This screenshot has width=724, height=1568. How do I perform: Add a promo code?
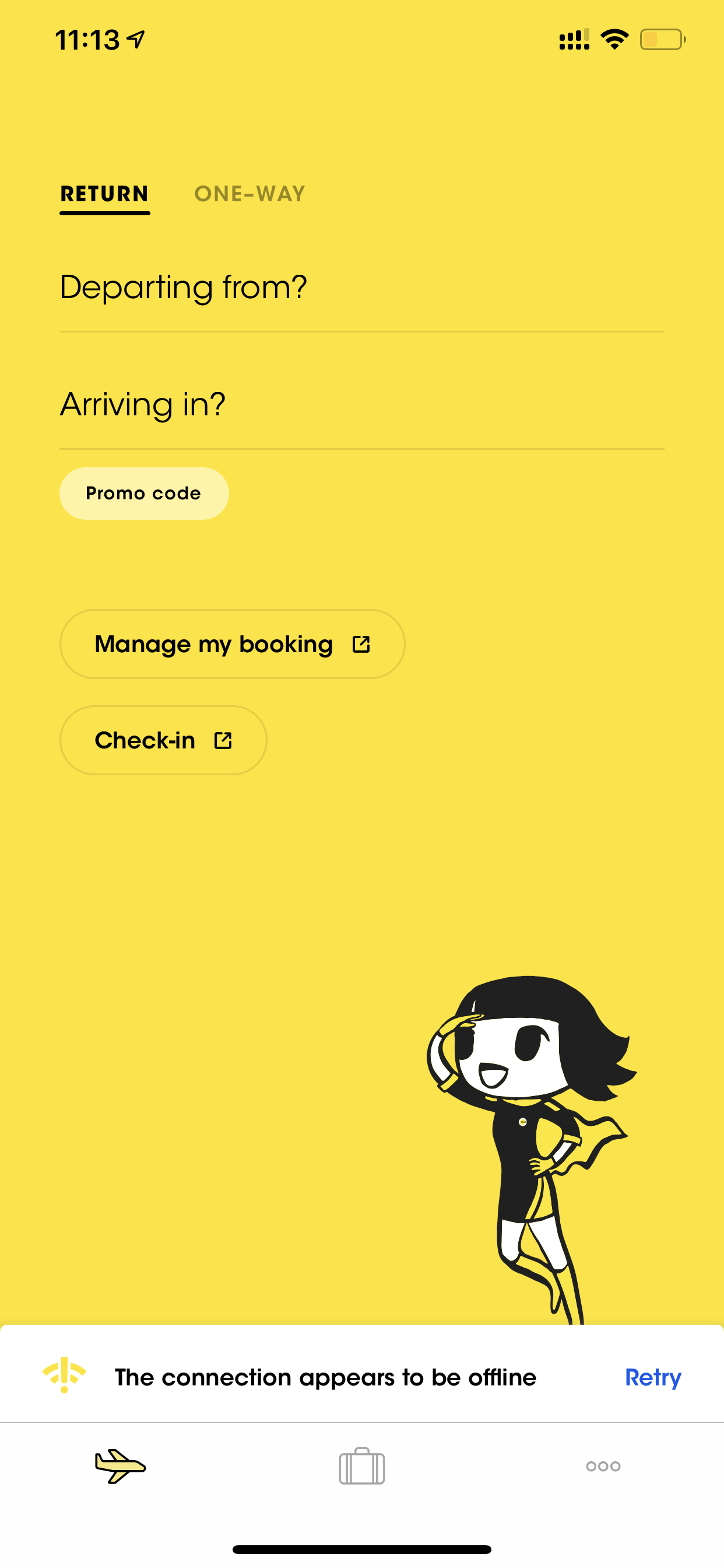[144, 493]
